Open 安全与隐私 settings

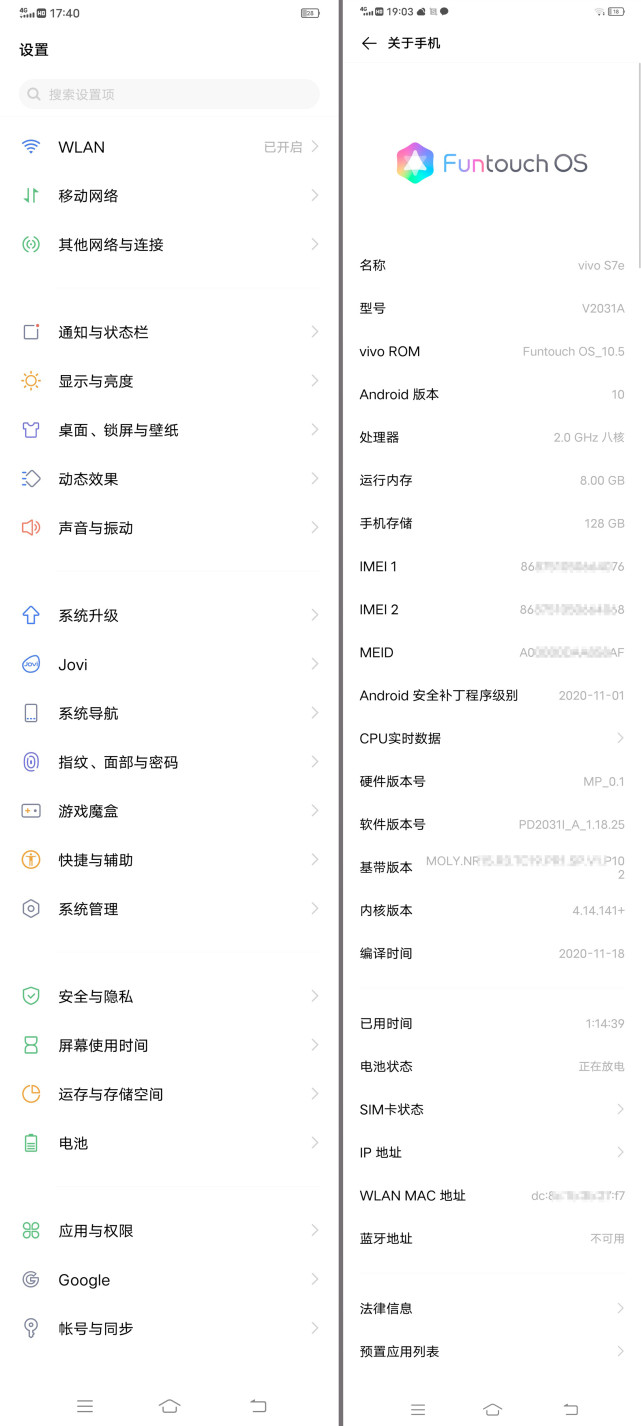point(169,997)
